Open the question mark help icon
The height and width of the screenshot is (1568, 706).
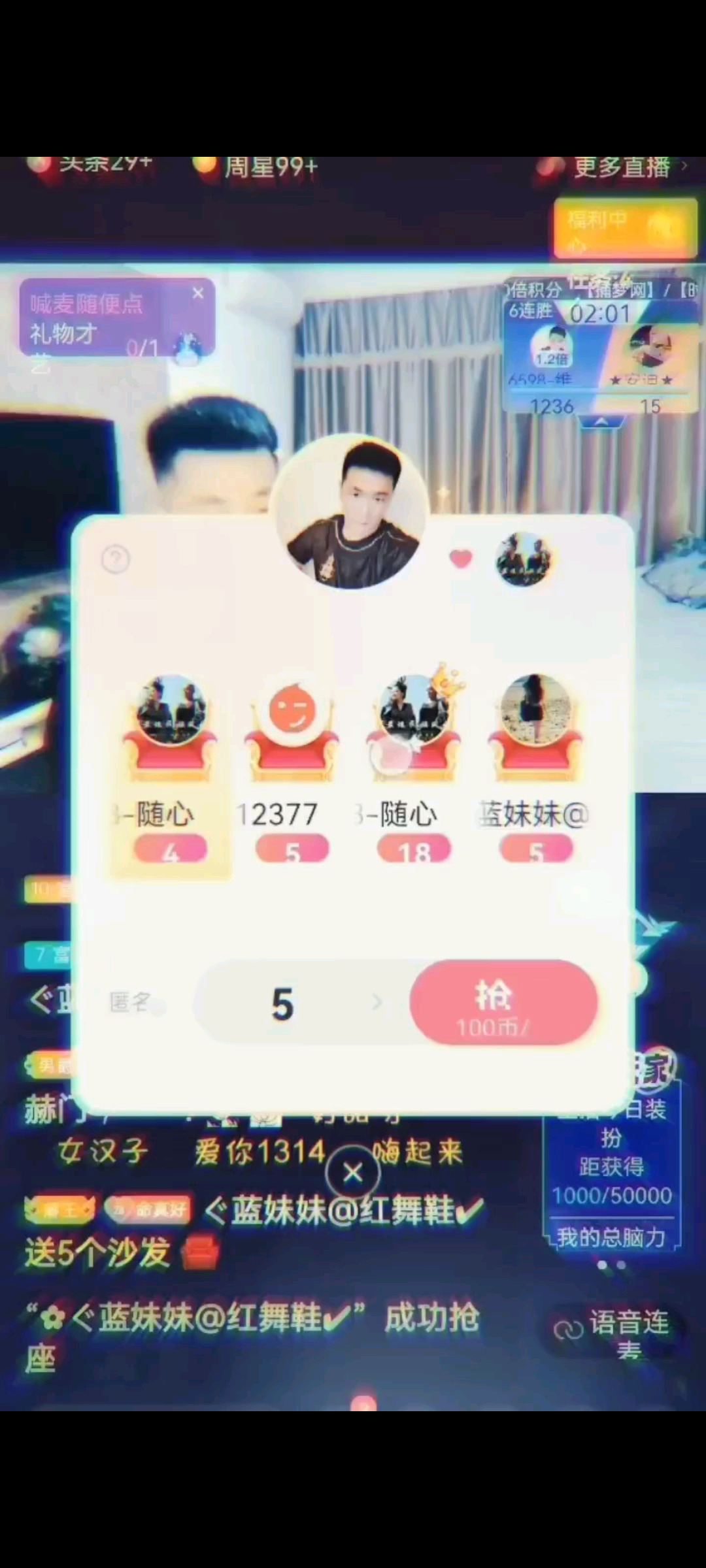(x=116, y=560)
